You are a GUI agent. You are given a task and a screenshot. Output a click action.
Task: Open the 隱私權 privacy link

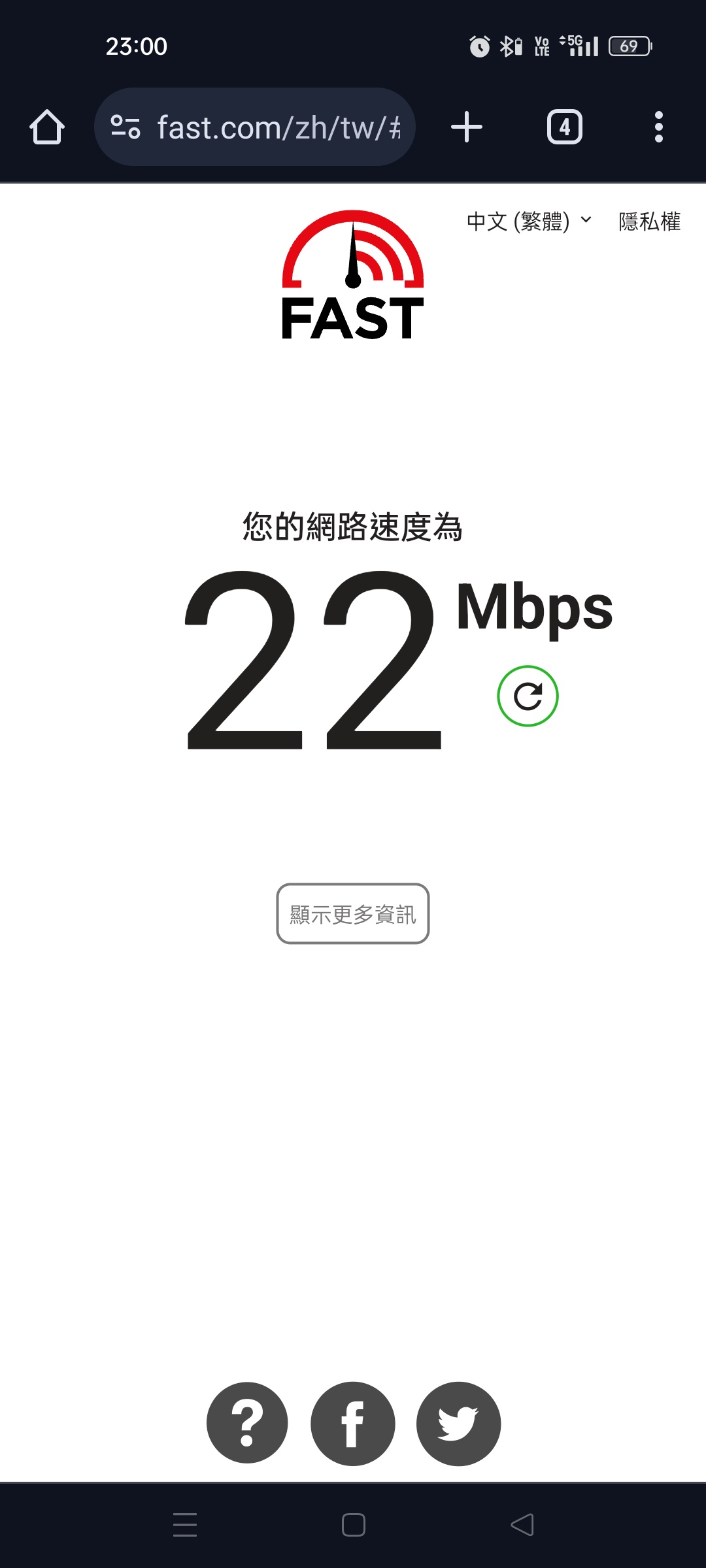point(649,221)
